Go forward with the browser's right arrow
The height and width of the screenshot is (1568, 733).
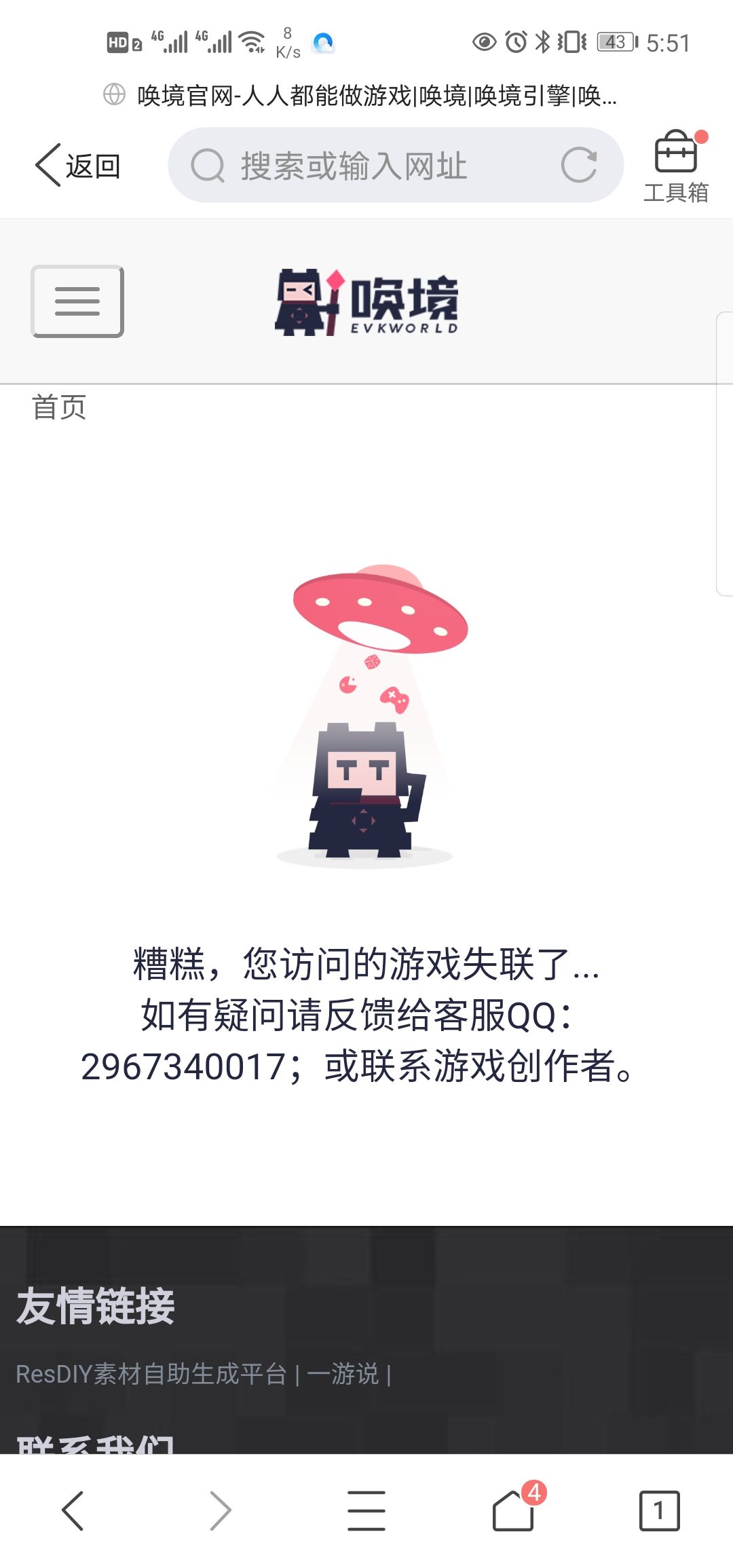(220, 1511)
